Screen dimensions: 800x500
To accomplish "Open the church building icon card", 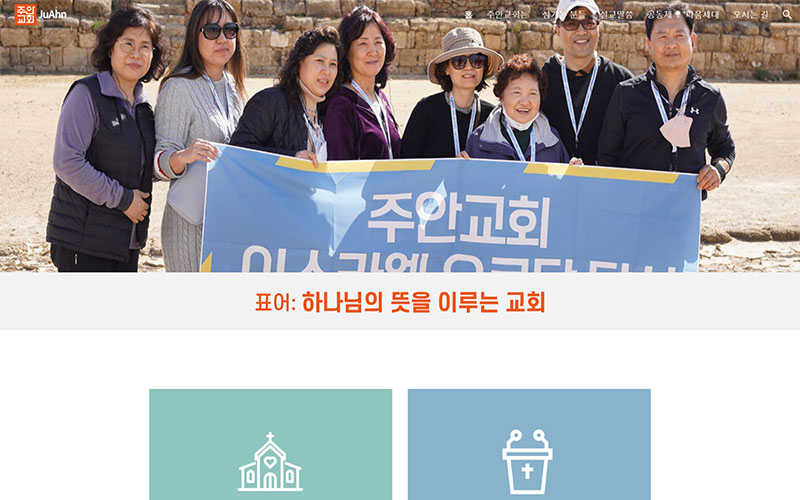I will click(270, 445).
